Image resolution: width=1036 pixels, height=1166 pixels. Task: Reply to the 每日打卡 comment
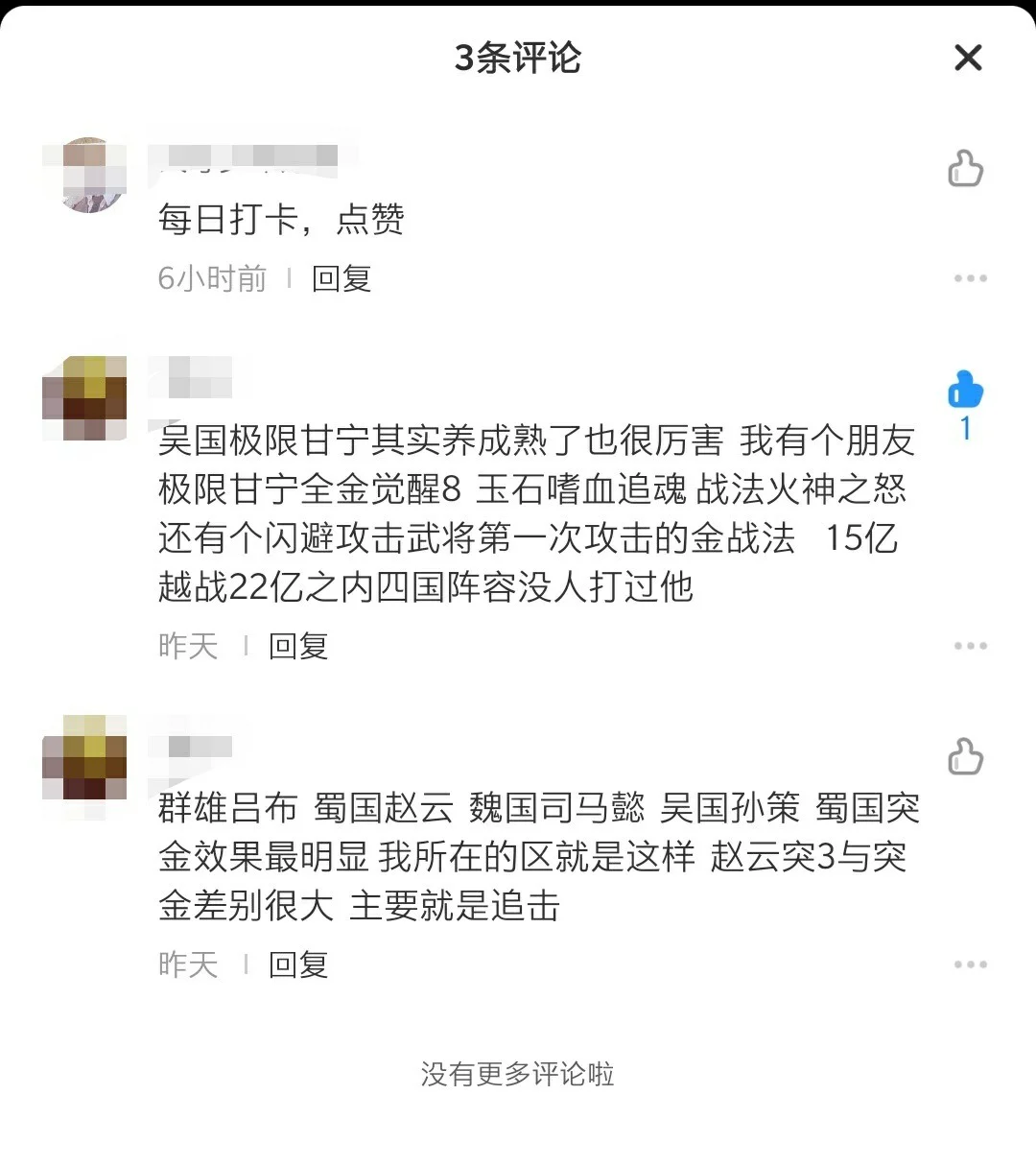[341, 278]
